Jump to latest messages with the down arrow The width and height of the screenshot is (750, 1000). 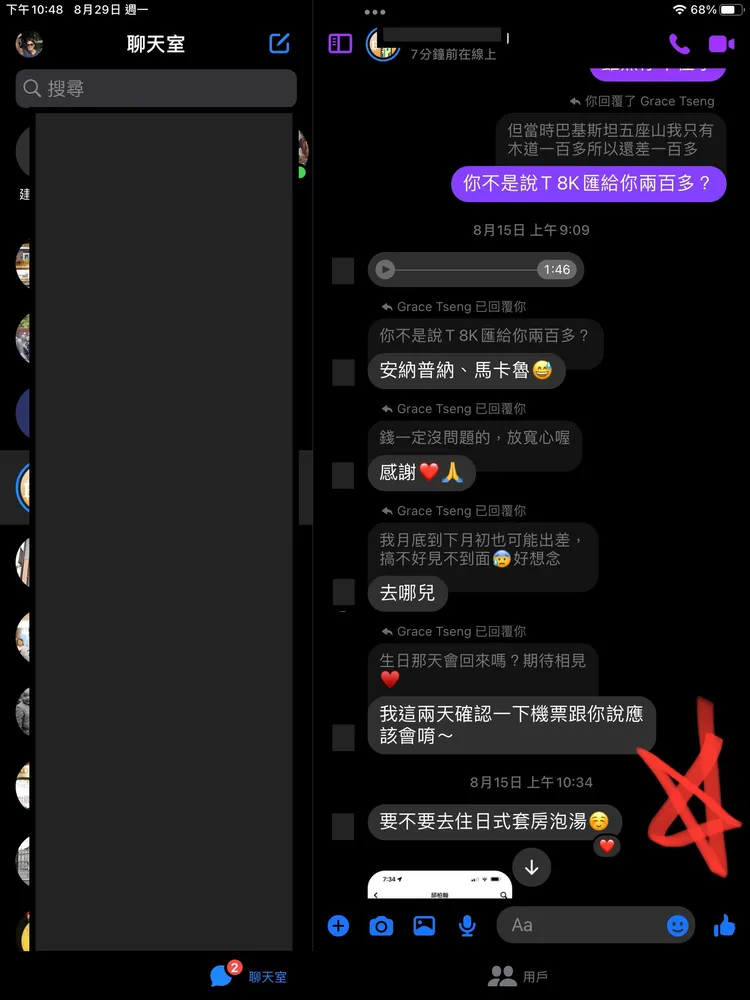point(532,868)
